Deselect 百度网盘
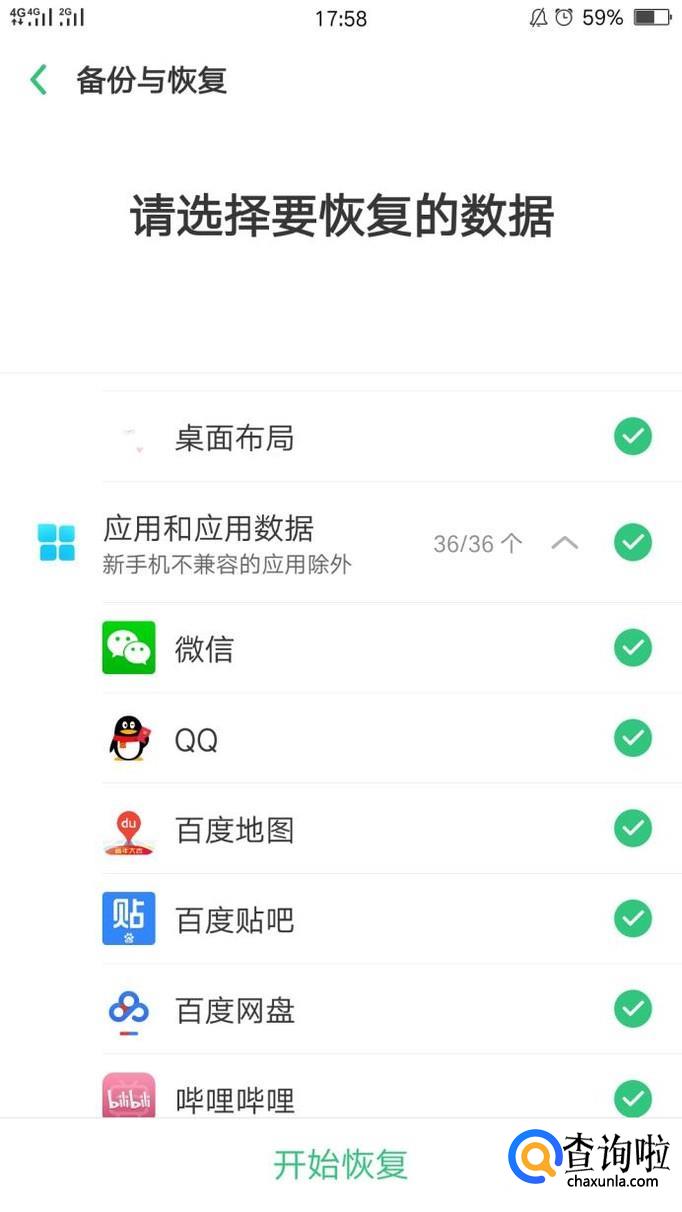This screenshot has width=682, height=1212. click(632, 1009)
